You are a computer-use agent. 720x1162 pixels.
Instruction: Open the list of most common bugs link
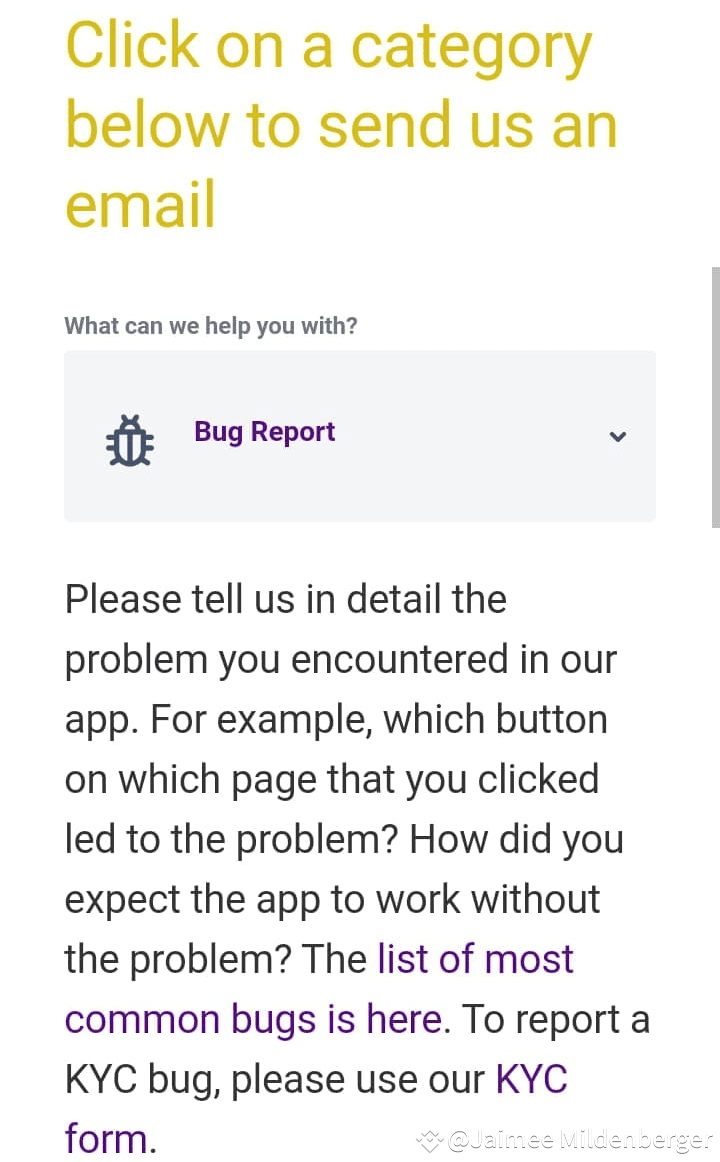point(475,959)
